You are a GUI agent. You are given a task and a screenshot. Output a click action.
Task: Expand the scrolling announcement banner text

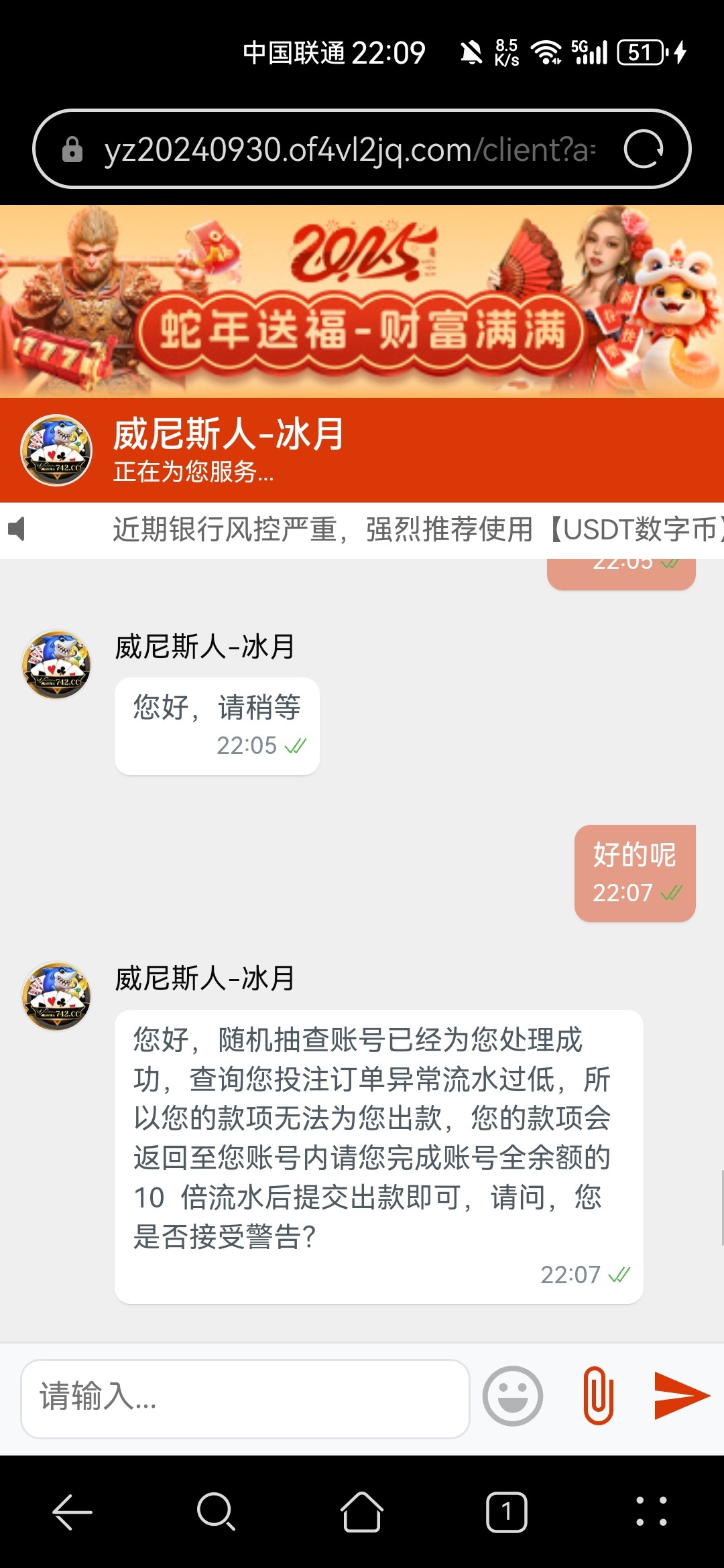tap(416, 529)
